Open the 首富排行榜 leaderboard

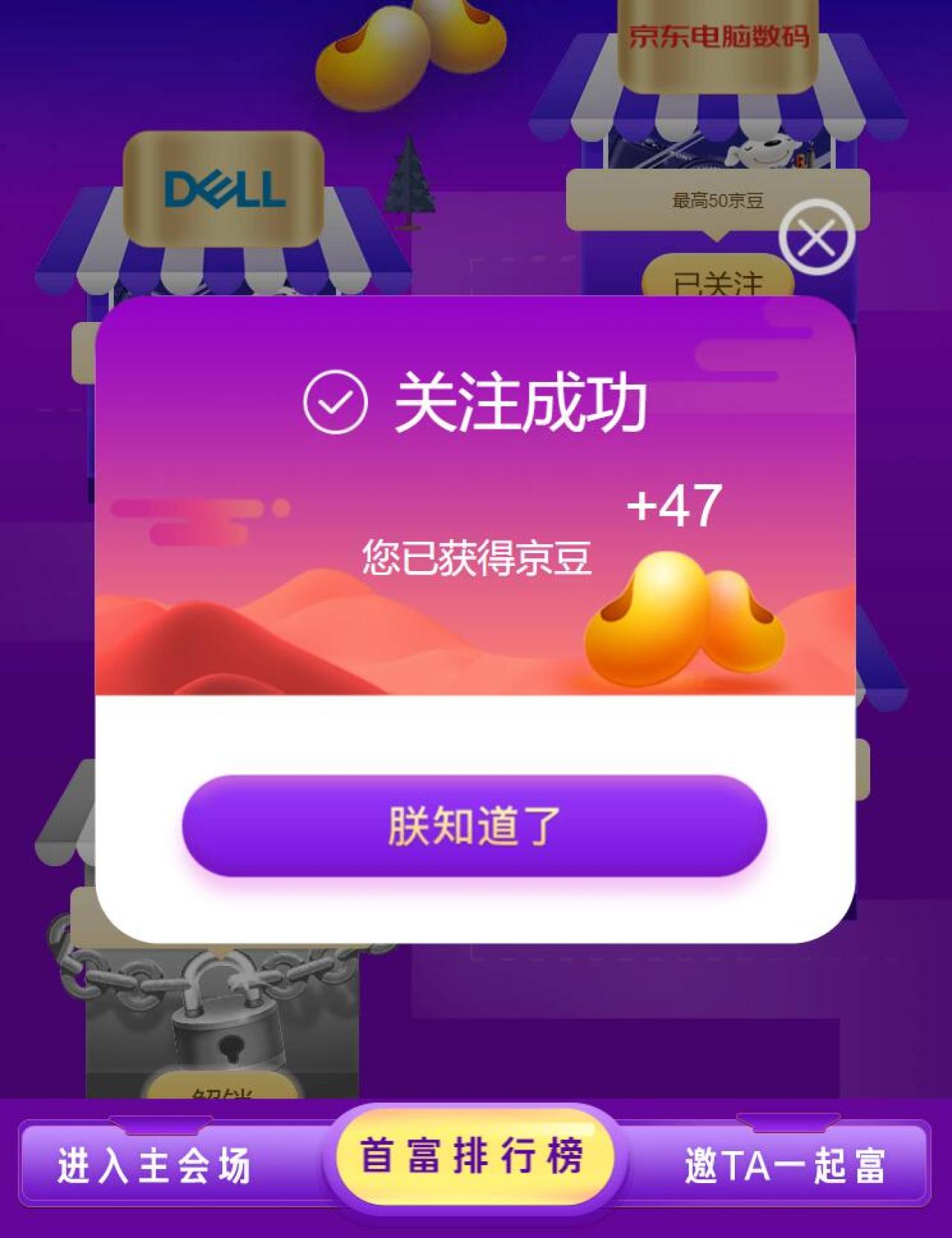tap(473, 1155)
